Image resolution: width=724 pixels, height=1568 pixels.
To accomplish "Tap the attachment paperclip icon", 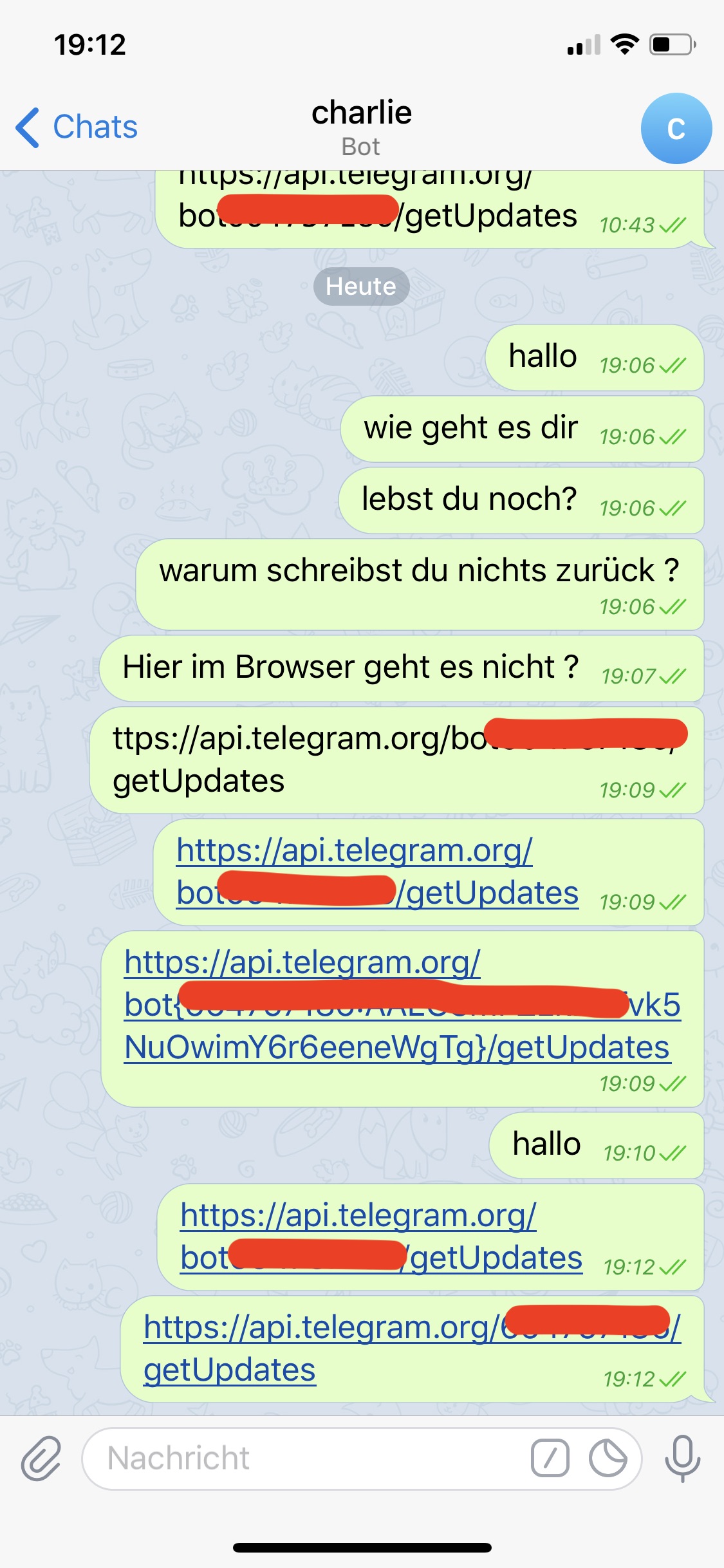I will click(x=41, y=1458).
